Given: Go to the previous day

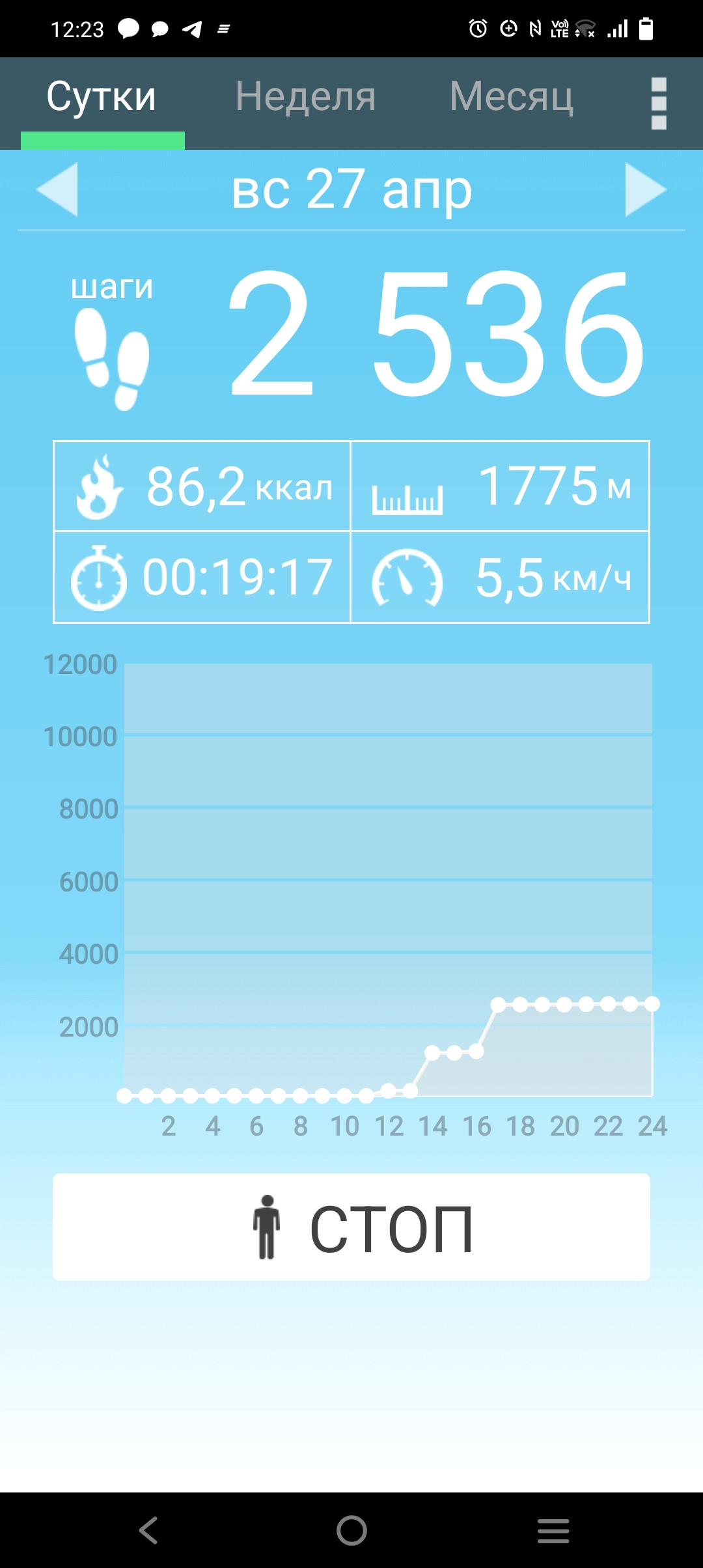Looking at the screenshot, I should coord(57,189).
